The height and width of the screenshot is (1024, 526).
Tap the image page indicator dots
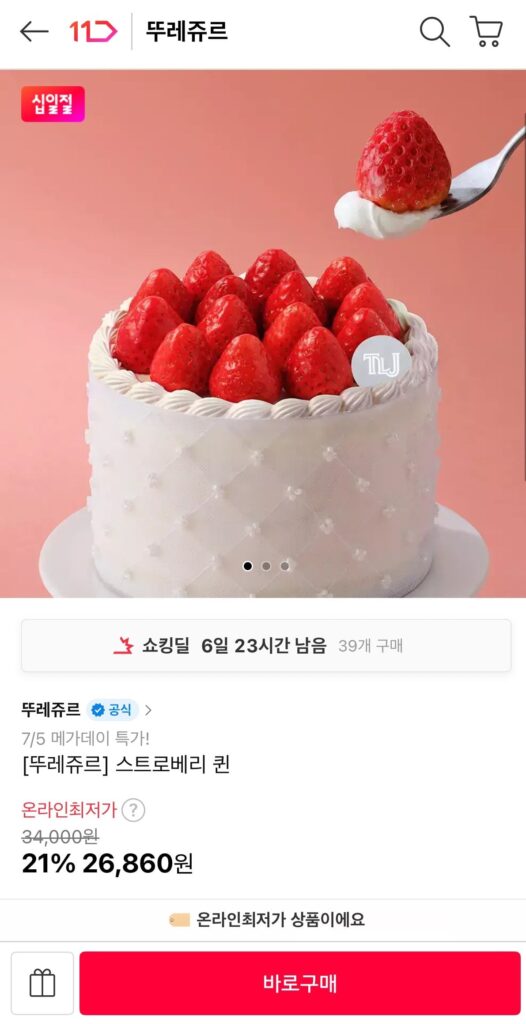[x=266, y=566]
